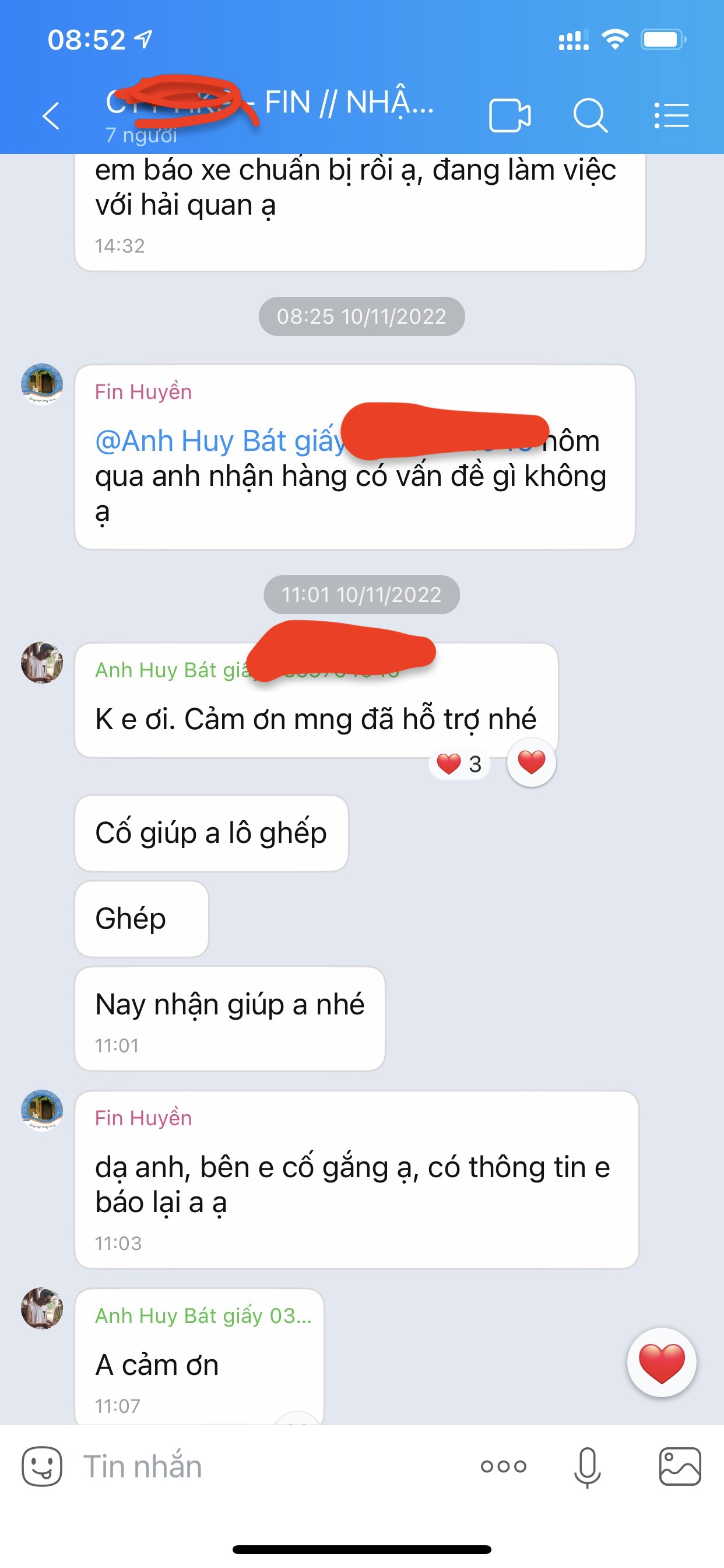
Task: Send heart reaction to 'A cảm ơn' message
Action: pyautogui.click(x=661, y=1362)
